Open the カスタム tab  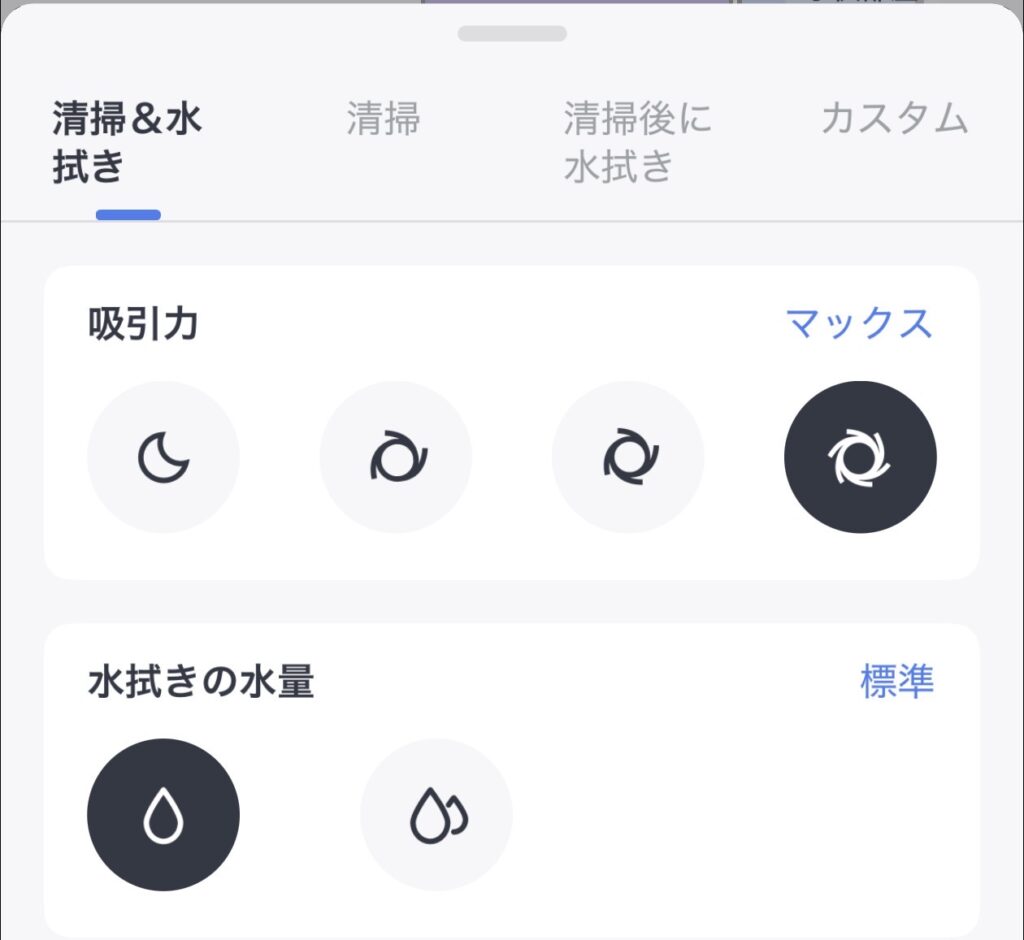[x=894, y=119]
